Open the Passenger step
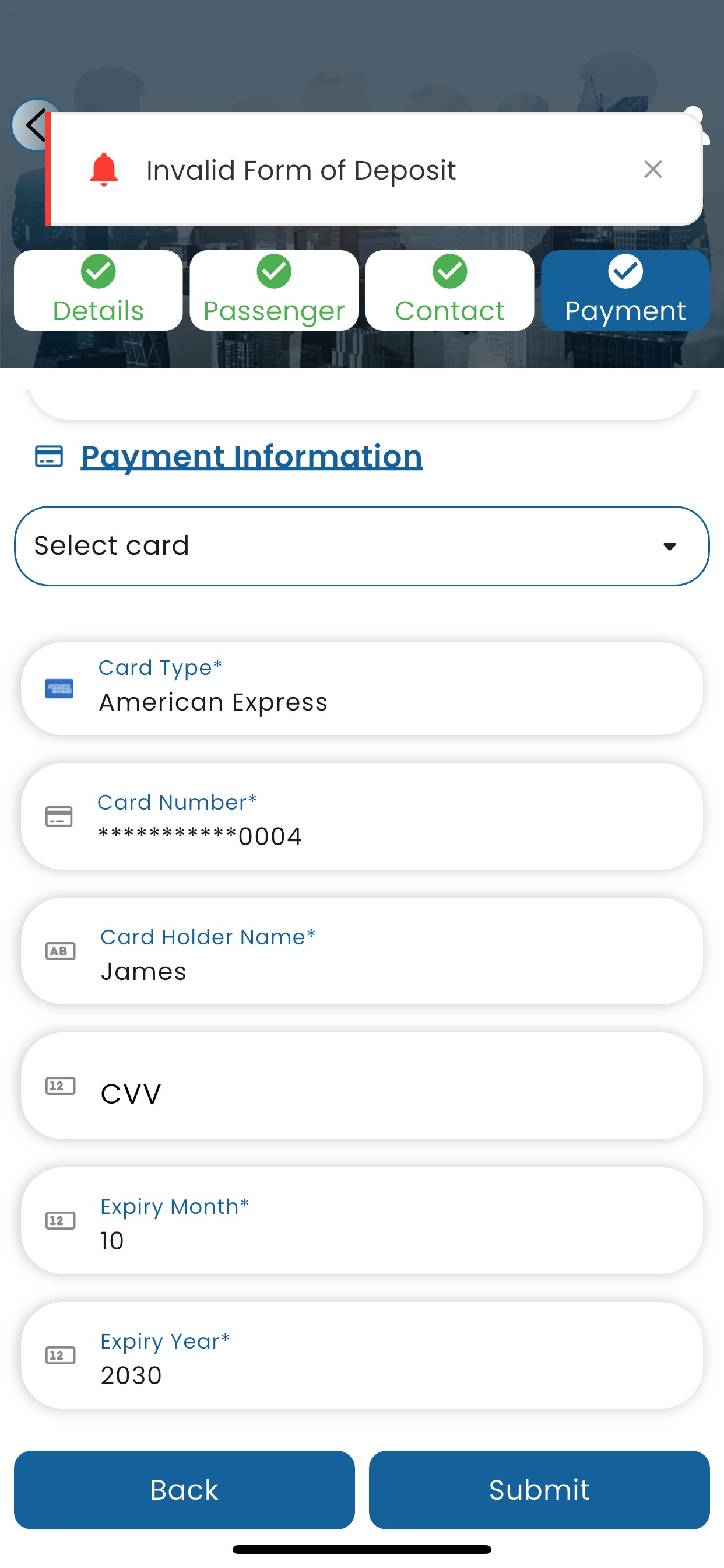The width and height of the screenshot is (724, 1568). tap(274, 290)
